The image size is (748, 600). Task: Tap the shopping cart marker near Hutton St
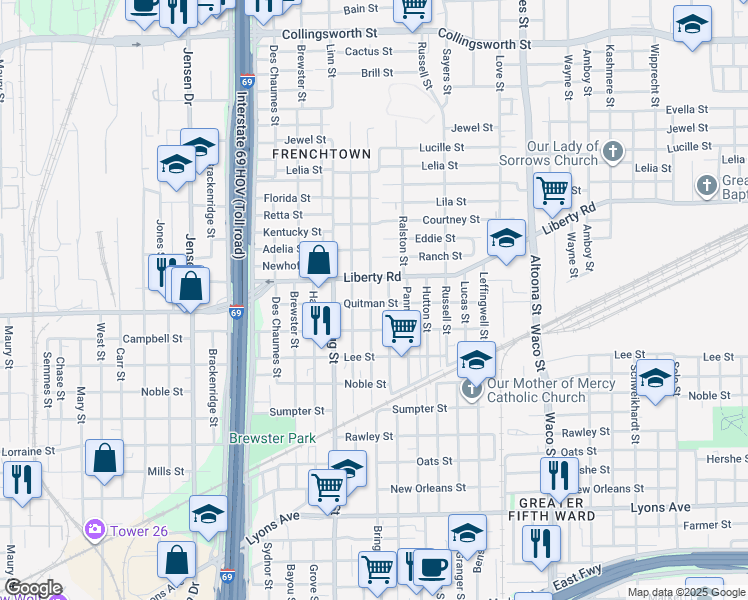[402, 329]
